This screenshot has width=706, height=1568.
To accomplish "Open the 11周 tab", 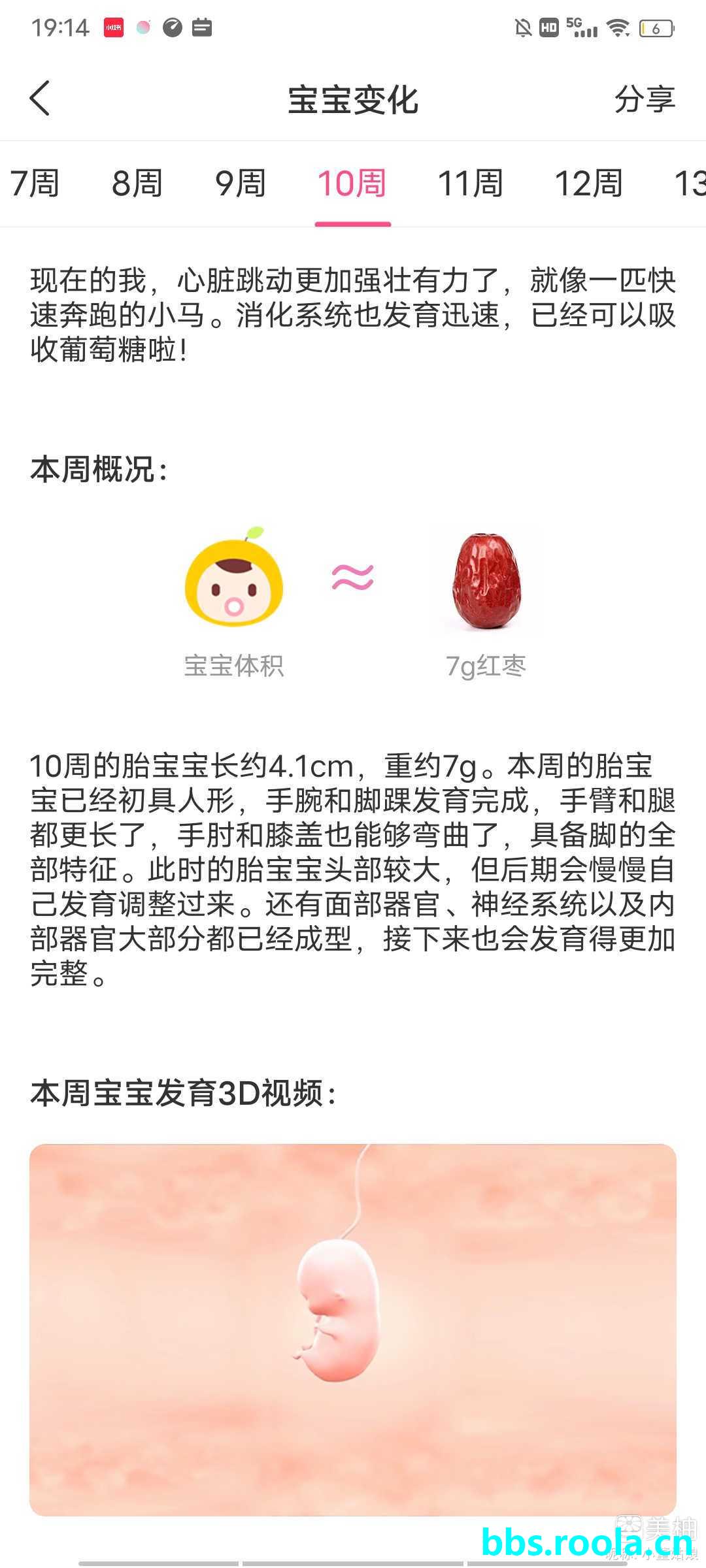I will click(470, 184).
